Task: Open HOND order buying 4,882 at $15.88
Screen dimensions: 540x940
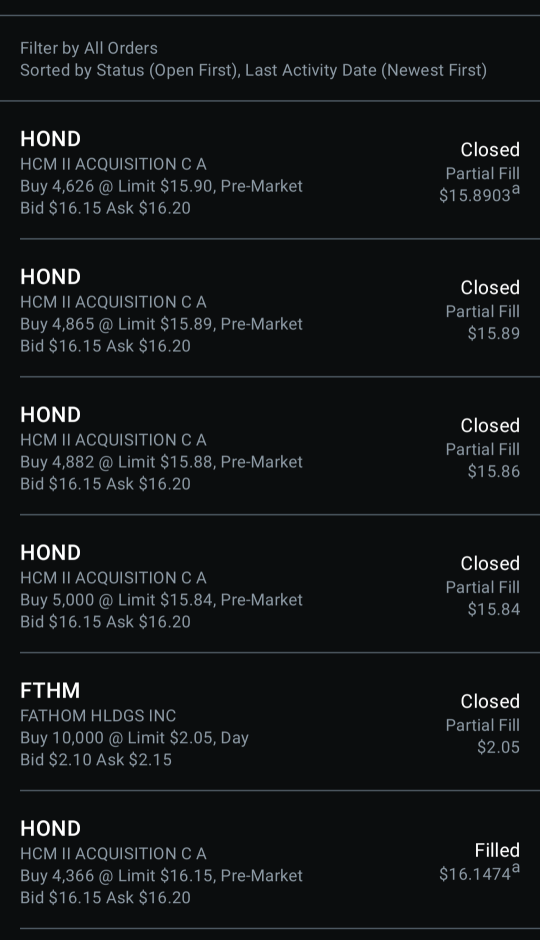Action: click(x=270, y=446)
